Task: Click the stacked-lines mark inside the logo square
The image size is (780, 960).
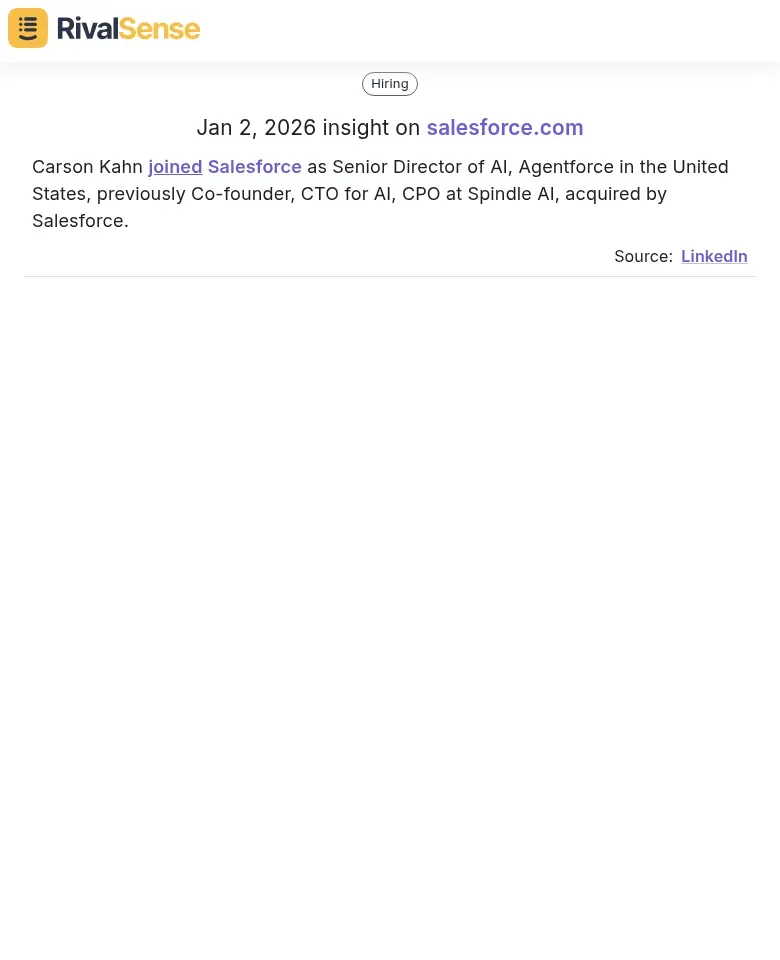Action: click(27, 27)
